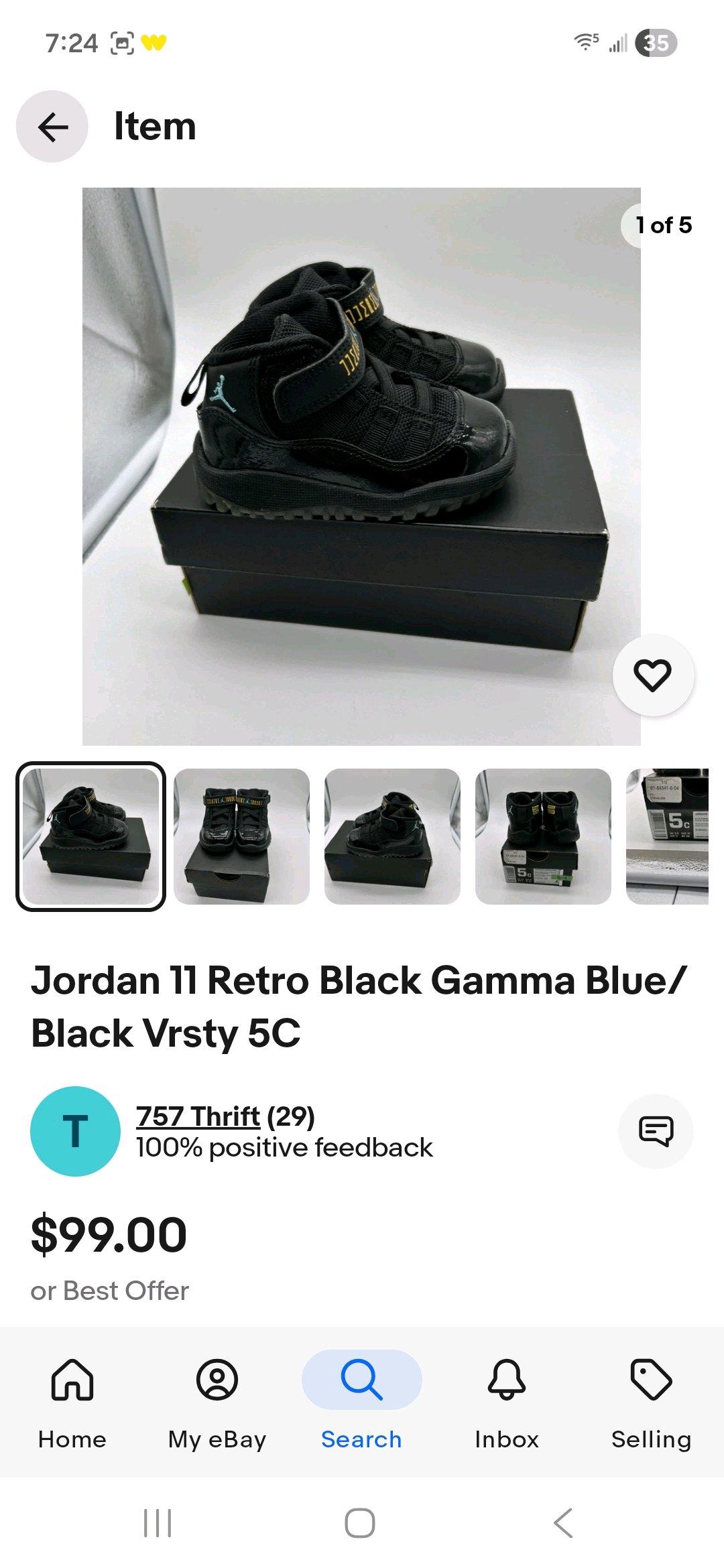Select the Home icon in bottom navigation
This screenshot has height=1568, width=724.
pyautogui.click(x=71, y=1382)
